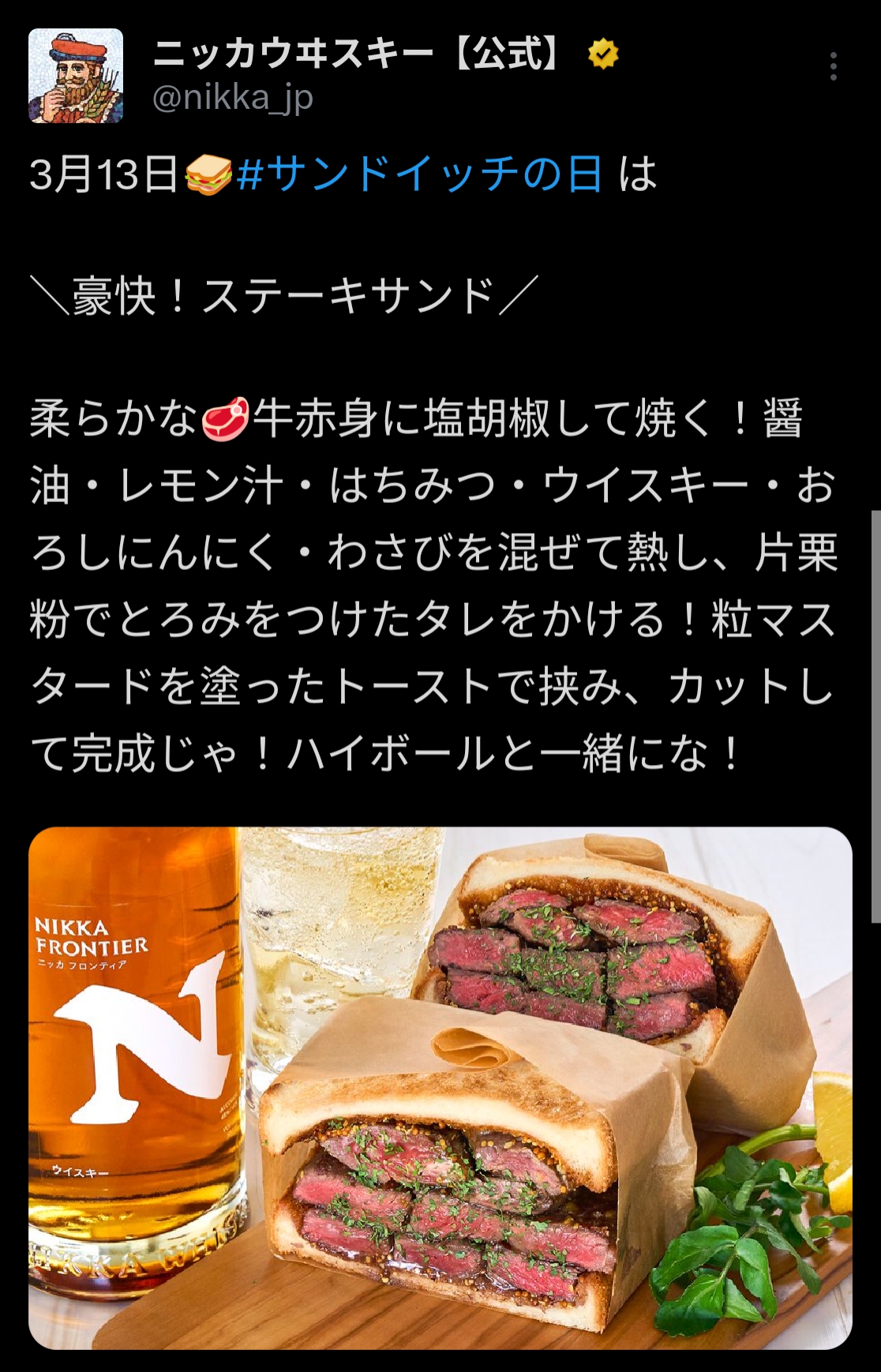Open the #サンドイッチの日 hashtag
The image size is (881, 1372).
(419, 174)
